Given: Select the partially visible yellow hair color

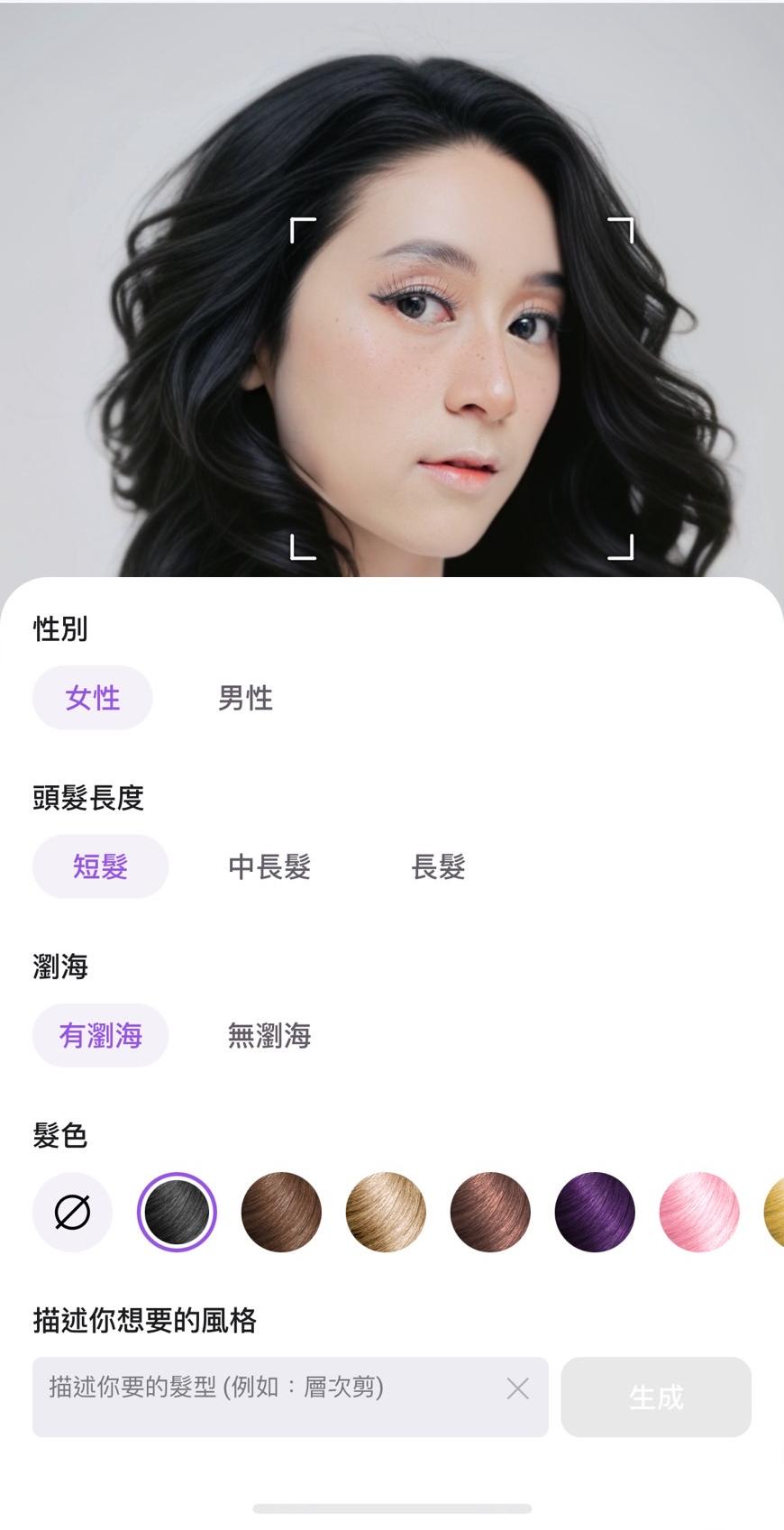Looking at the screenshot, I should 775,1212.
